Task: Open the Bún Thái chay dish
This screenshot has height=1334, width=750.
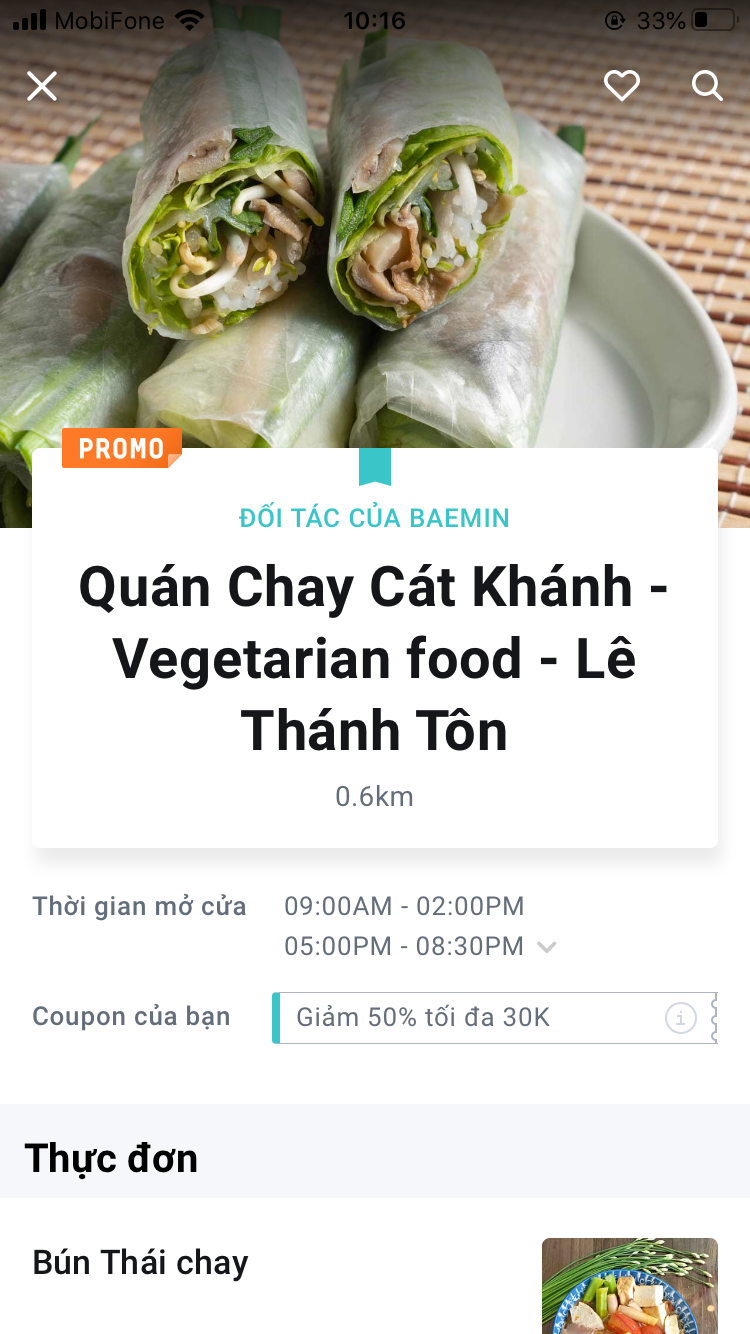Action: coord(141,1263)
